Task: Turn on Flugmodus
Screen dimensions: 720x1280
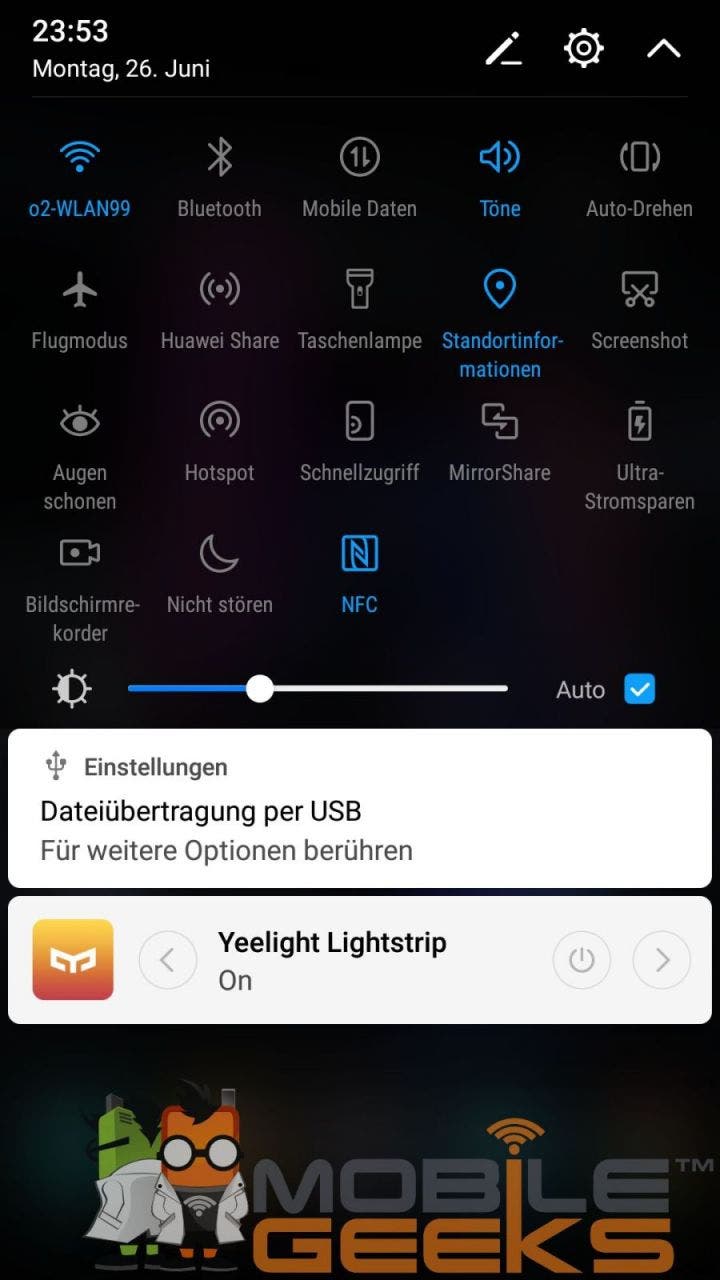Action: click(80, 290)
